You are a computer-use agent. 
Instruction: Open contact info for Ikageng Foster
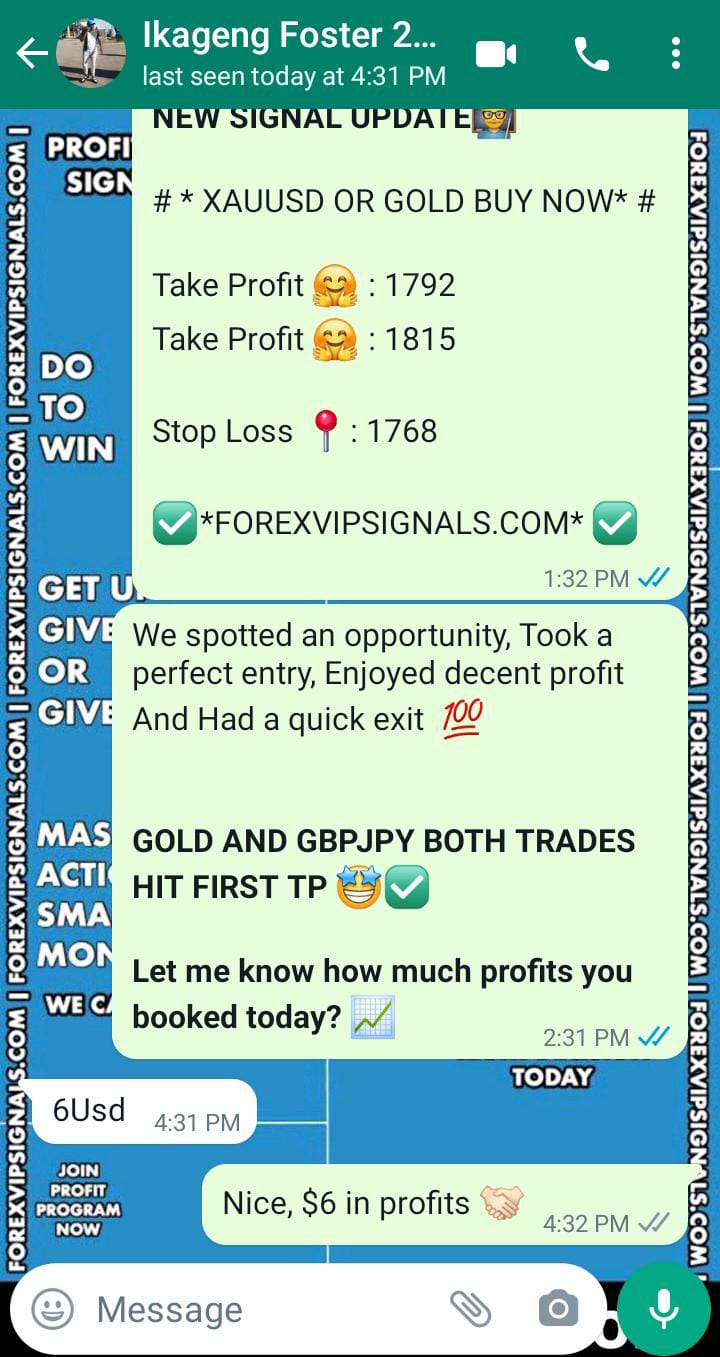[290, 52]
